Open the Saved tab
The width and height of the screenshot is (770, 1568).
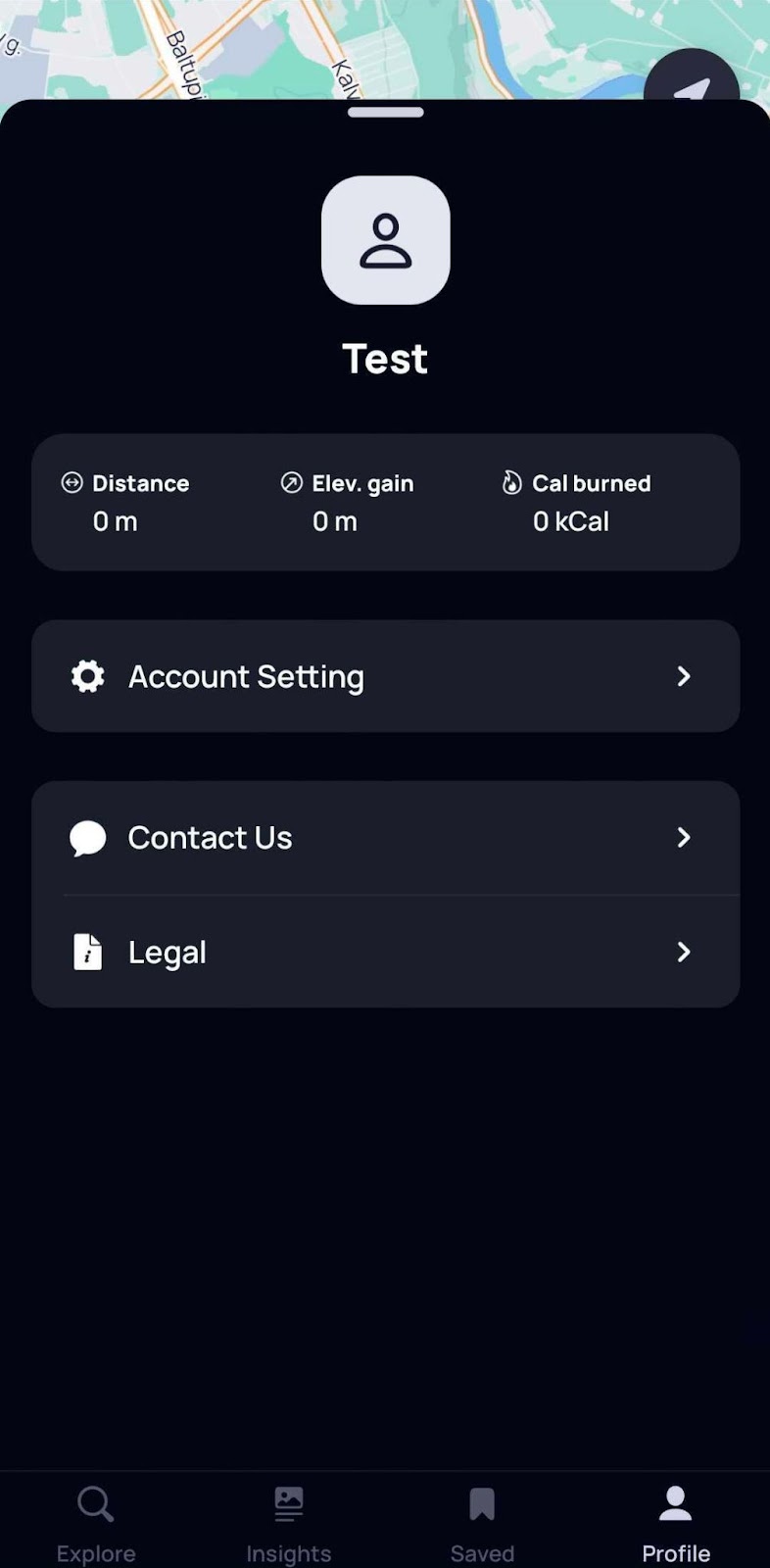[x=482, y=1520]
